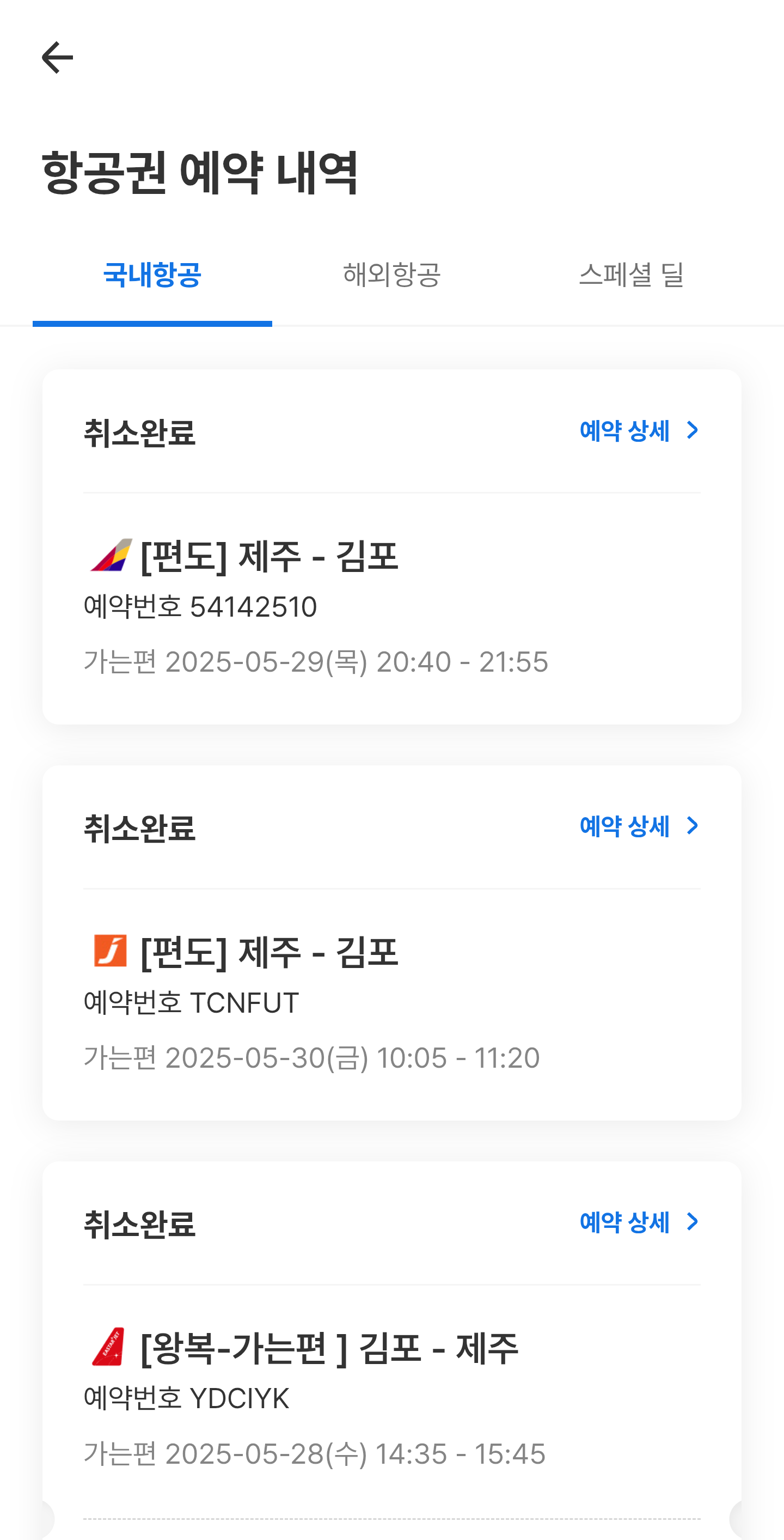This screenshot has width=784, height=1540.
Task: Go back using the arrow icon
Action: (57, 57)
